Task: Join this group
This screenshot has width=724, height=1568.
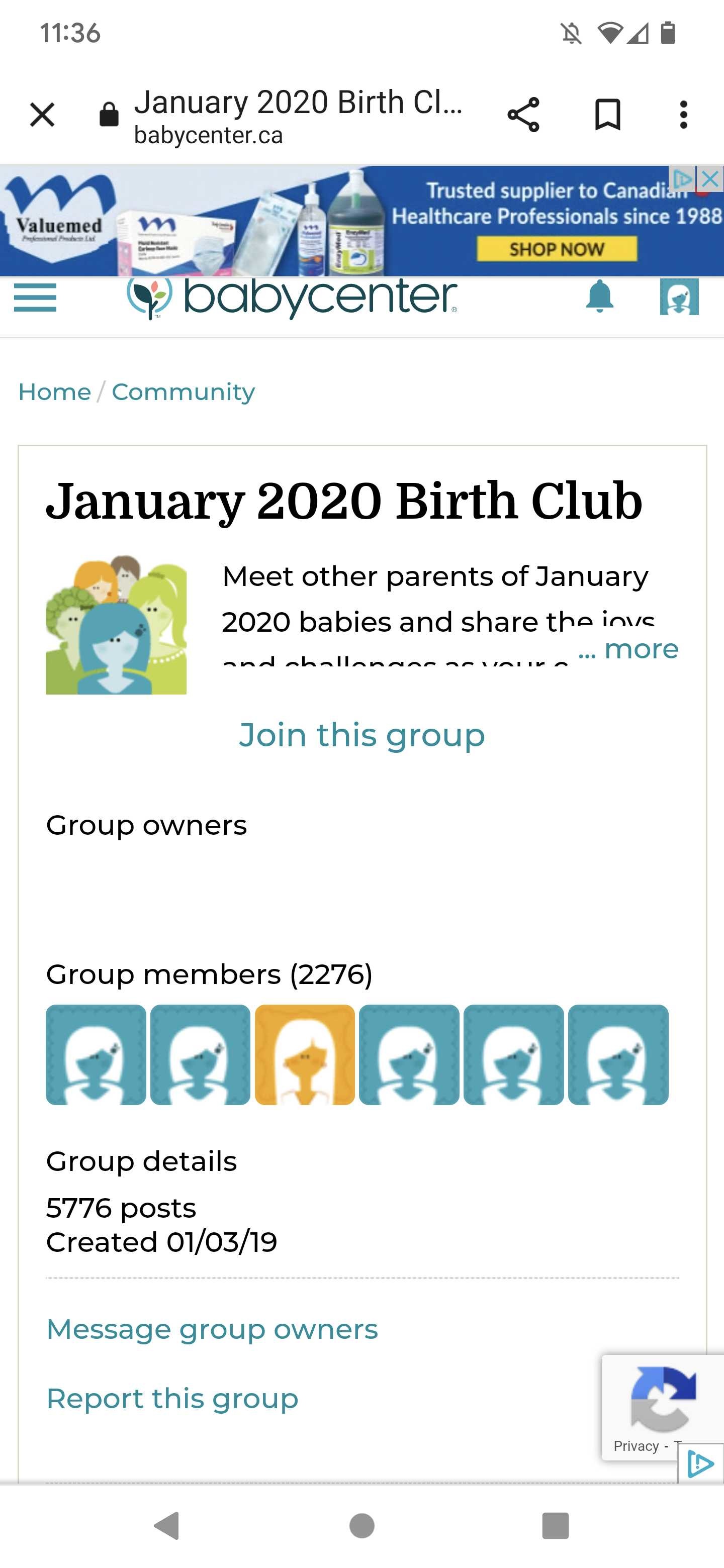Action: coord(361,735)
